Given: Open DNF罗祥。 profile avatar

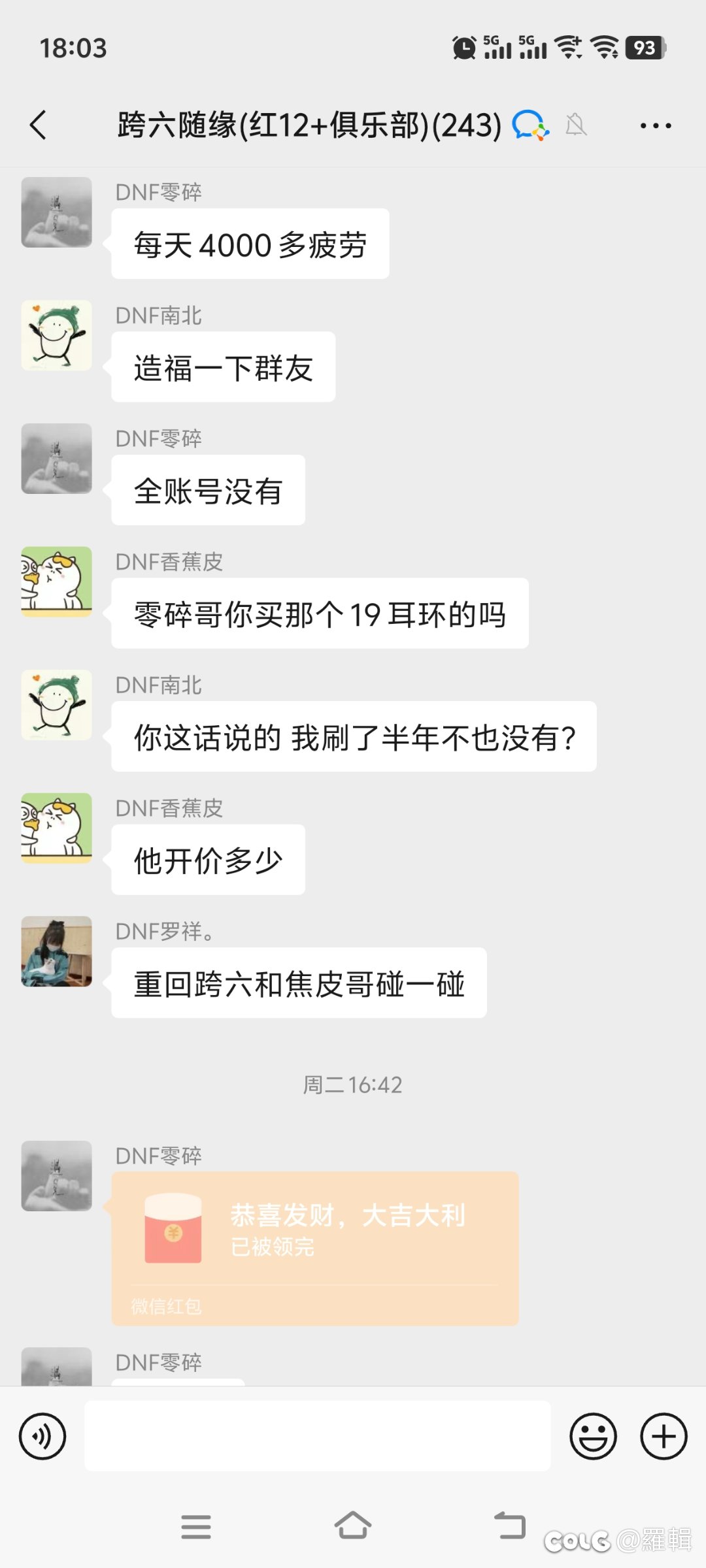Looking at the screenshot, I should point(57,951).
